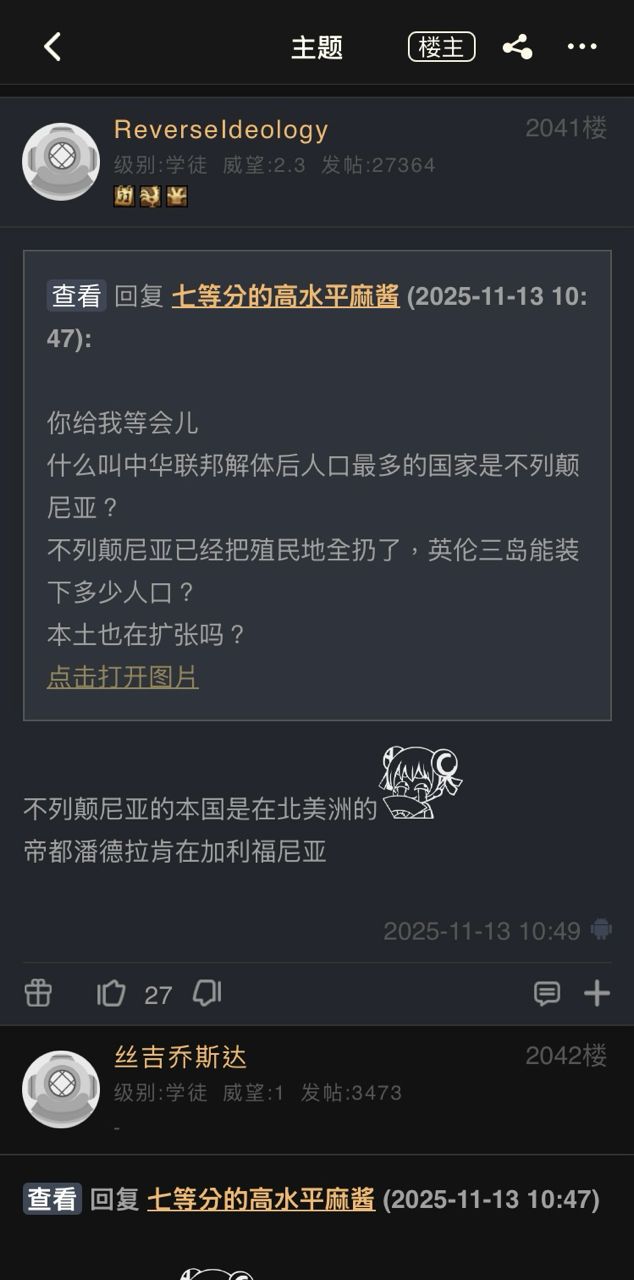The image size is (634, 1280).
Task: Dislike the post on floor 2041
Action: (207, 993)
